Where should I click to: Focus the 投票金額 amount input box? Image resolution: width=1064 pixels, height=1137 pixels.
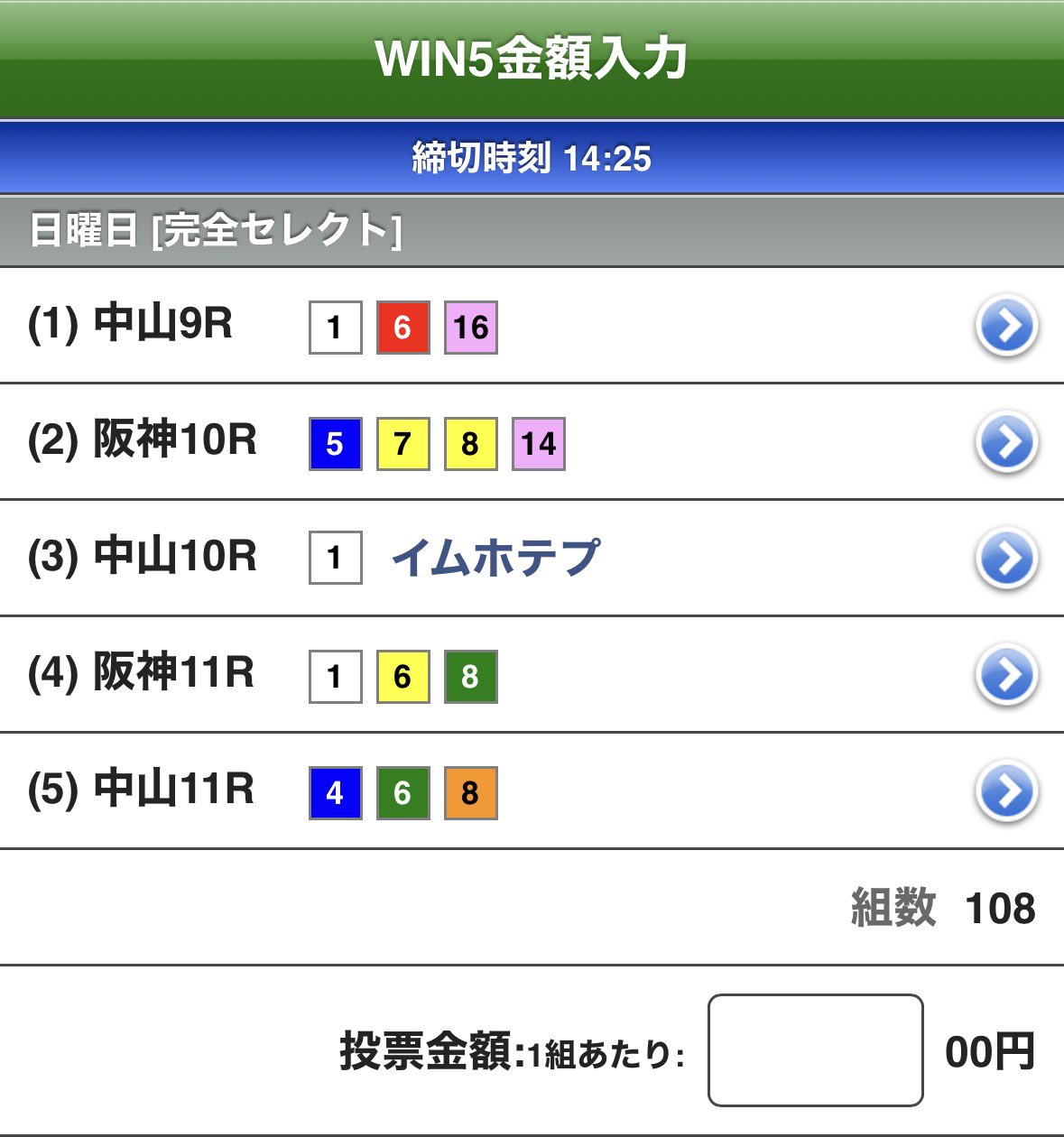click(815, 1050)
